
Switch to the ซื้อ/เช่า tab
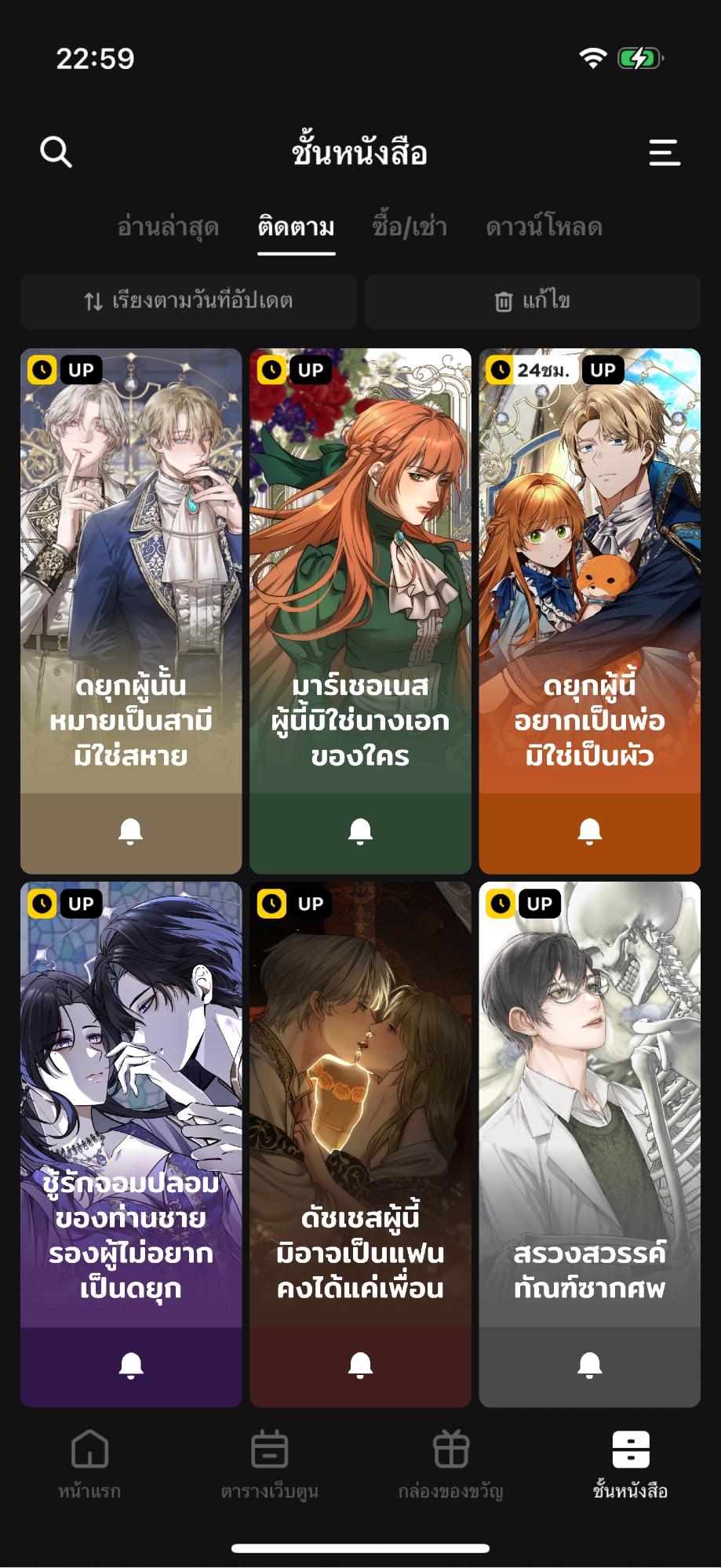coord(410,227)
